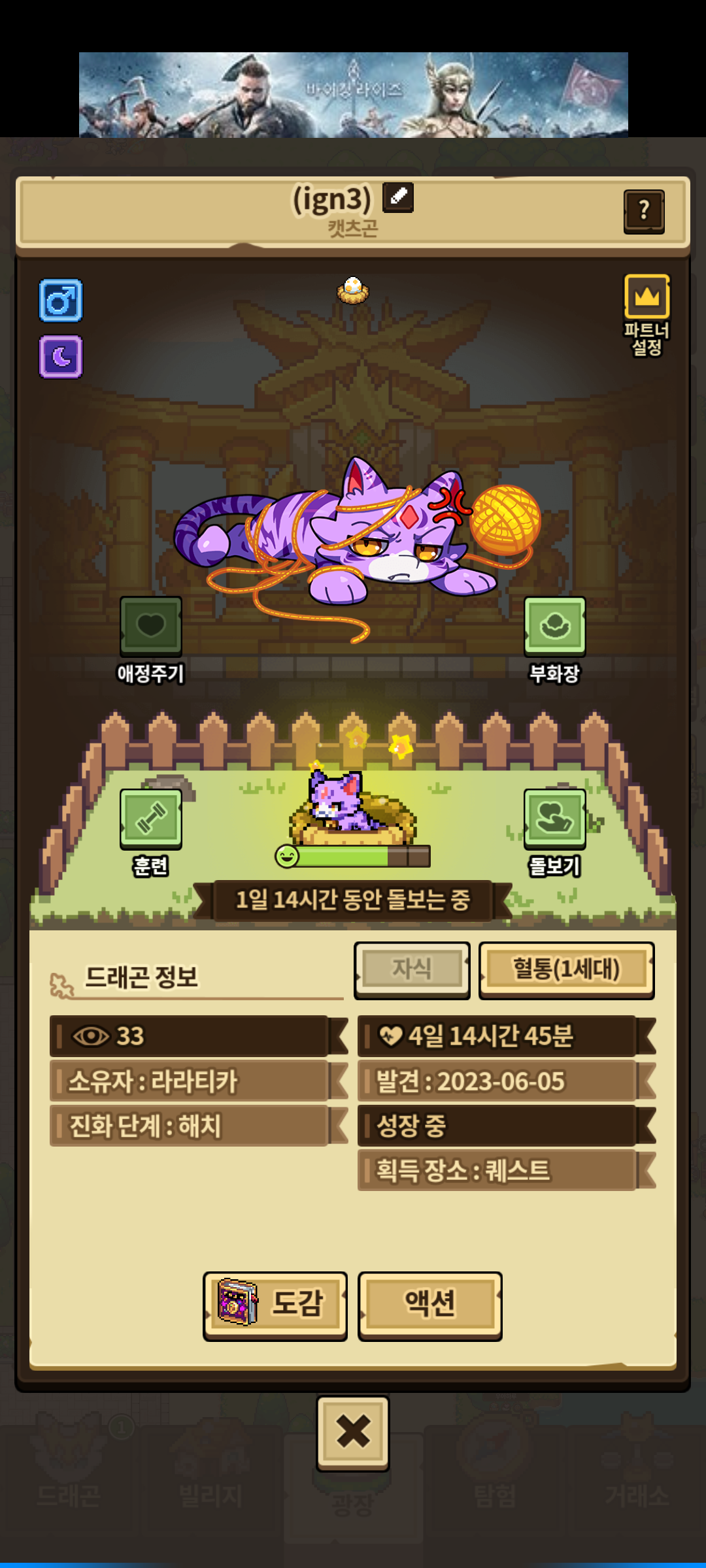Edit the dragon's name with pencil icon
This screenshot has height=1568, width=706.
397,197
